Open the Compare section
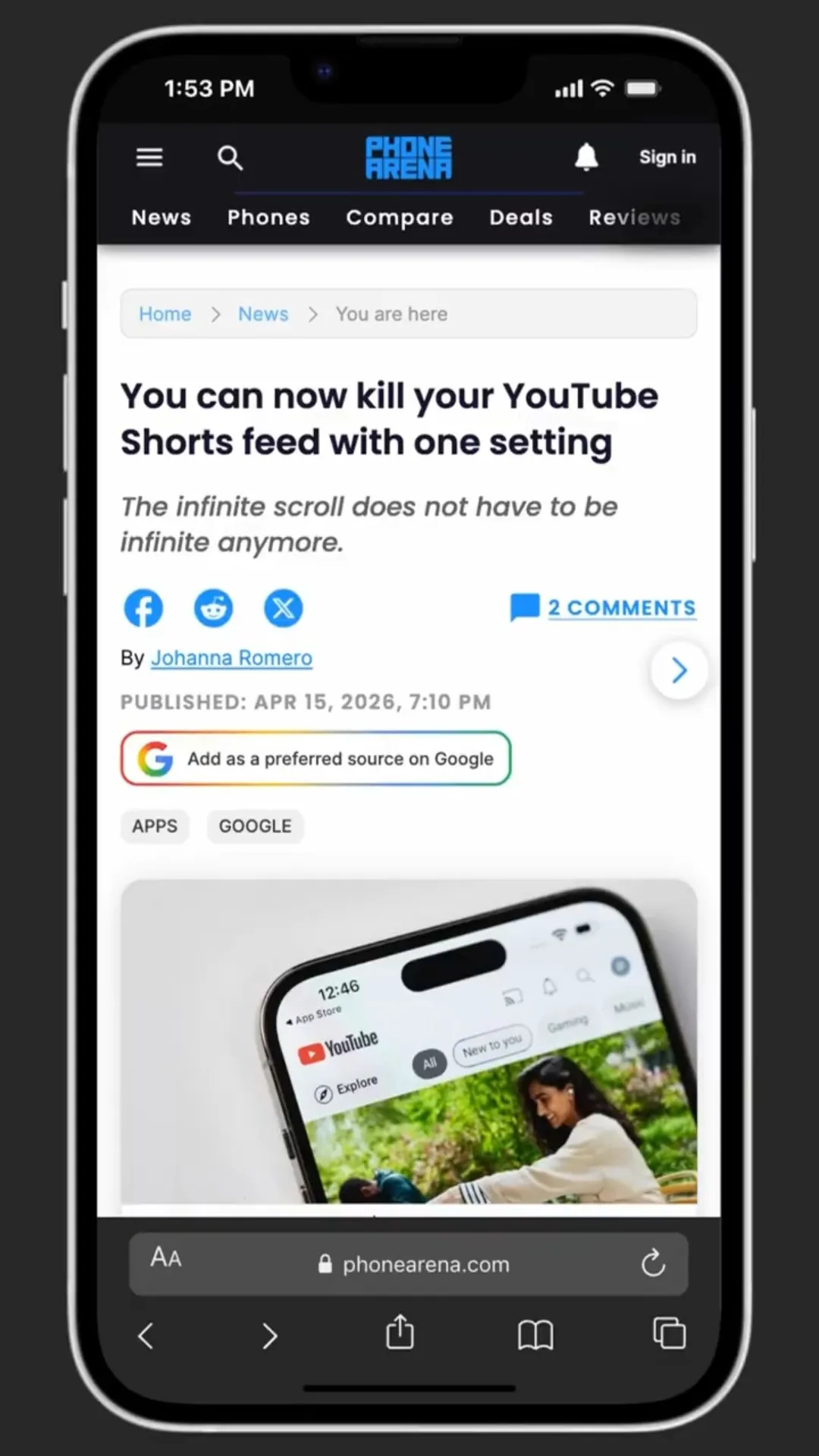 point(400,218)
